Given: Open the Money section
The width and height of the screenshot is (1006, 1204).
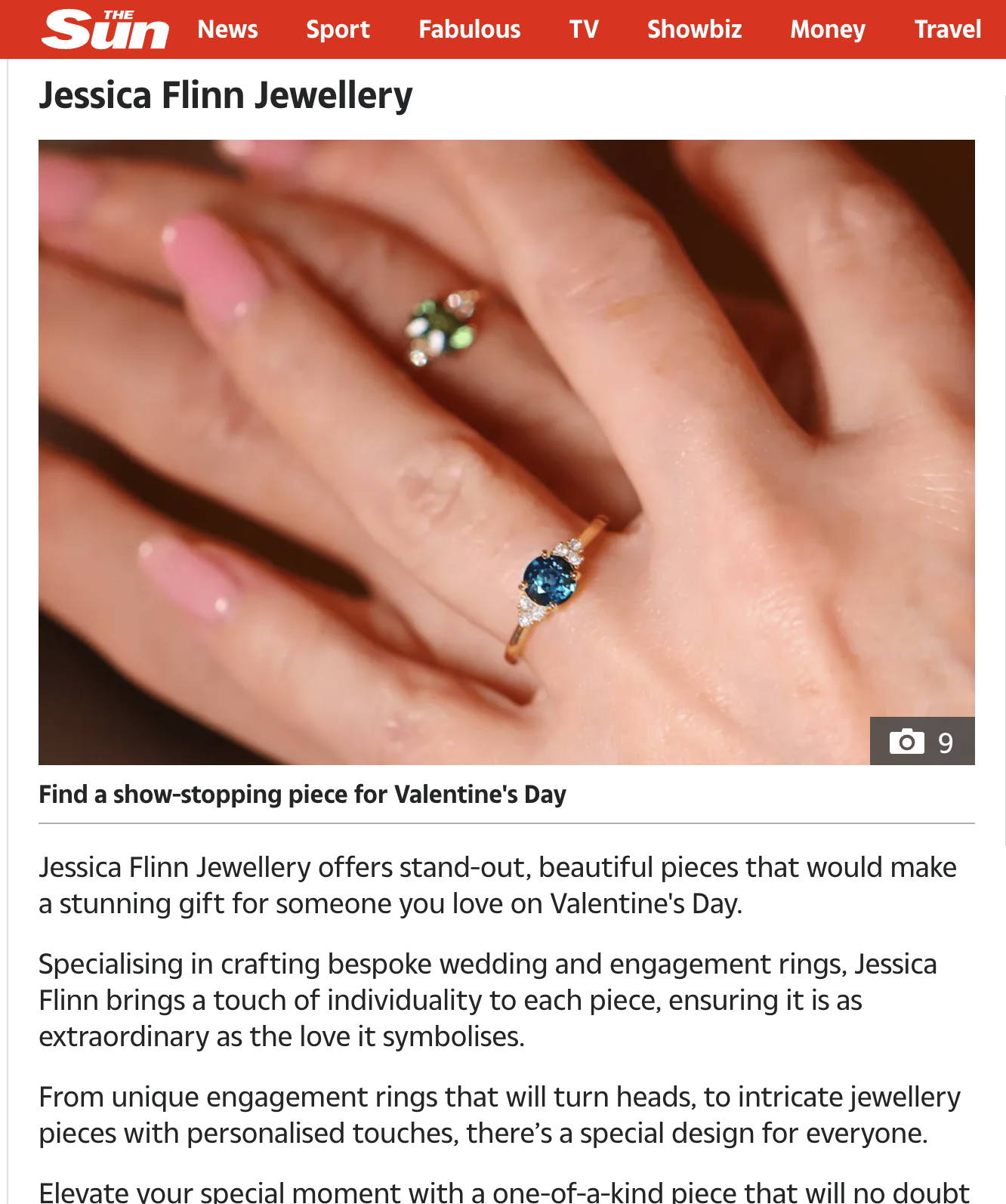Looking at the screenshot, I should click(827, 29).
